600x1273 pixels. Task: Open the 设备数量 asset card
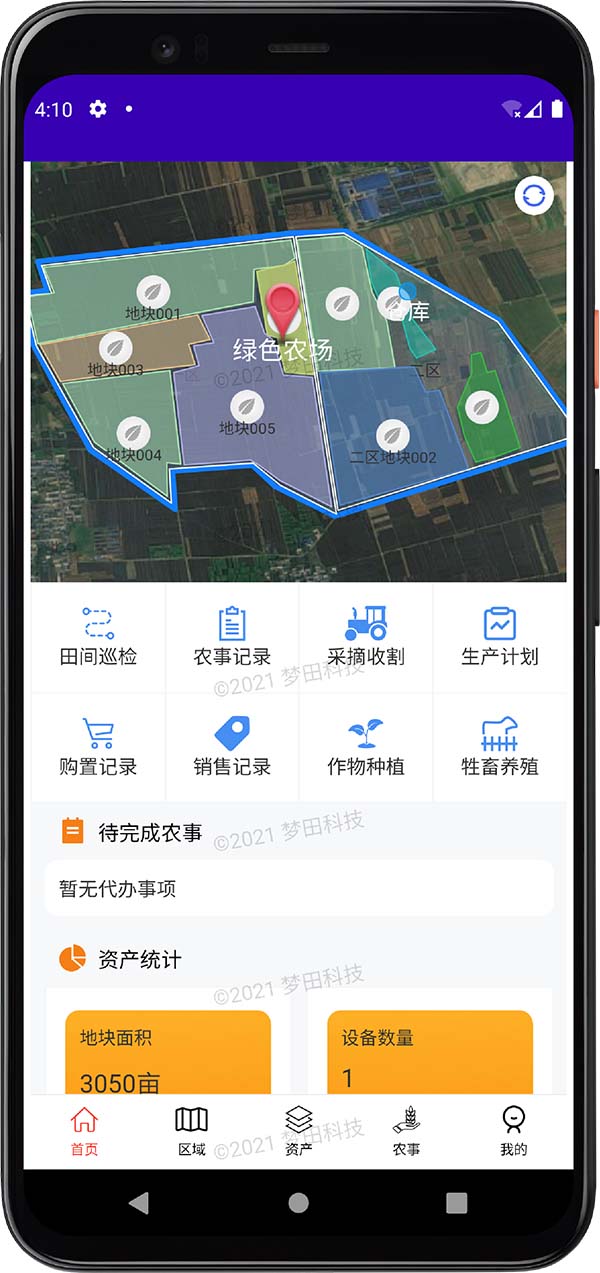430,1052
